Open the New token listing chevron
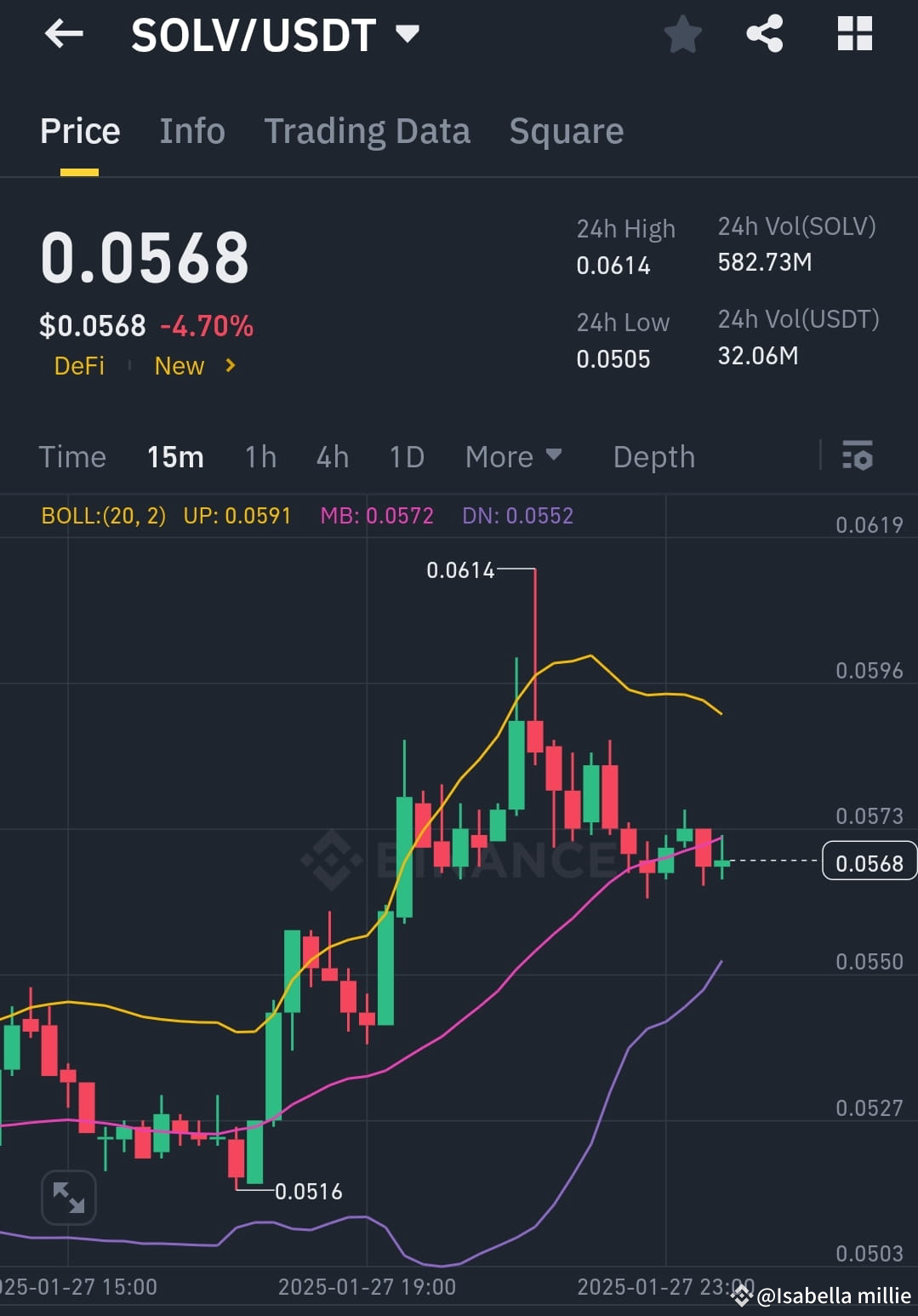The width and height of the screenshot is (918, 1316). [x=229, y=366]
